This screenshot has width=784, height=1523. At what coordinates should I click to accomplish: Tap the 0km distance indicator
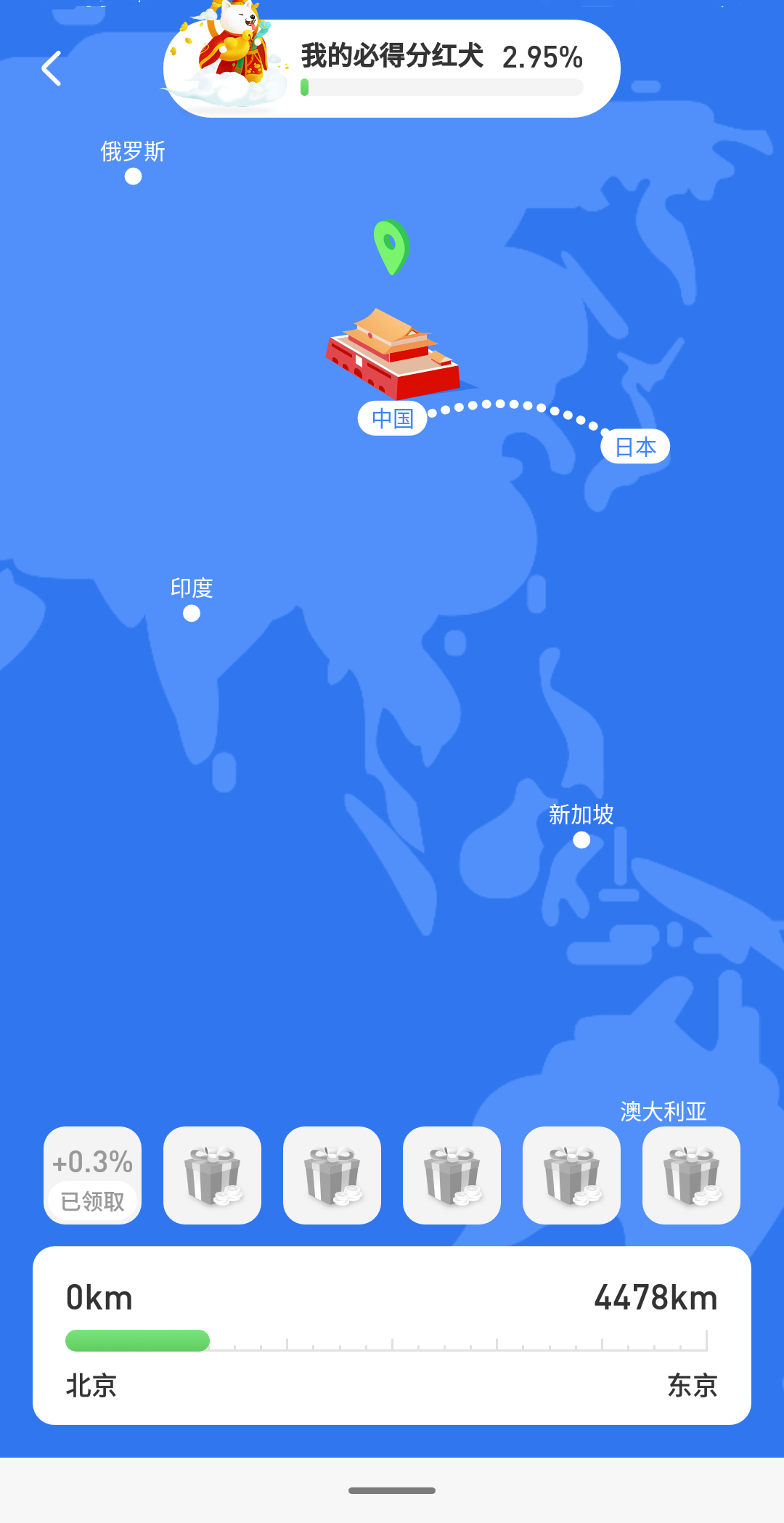pyautogui.click(x=99, y=1296)
